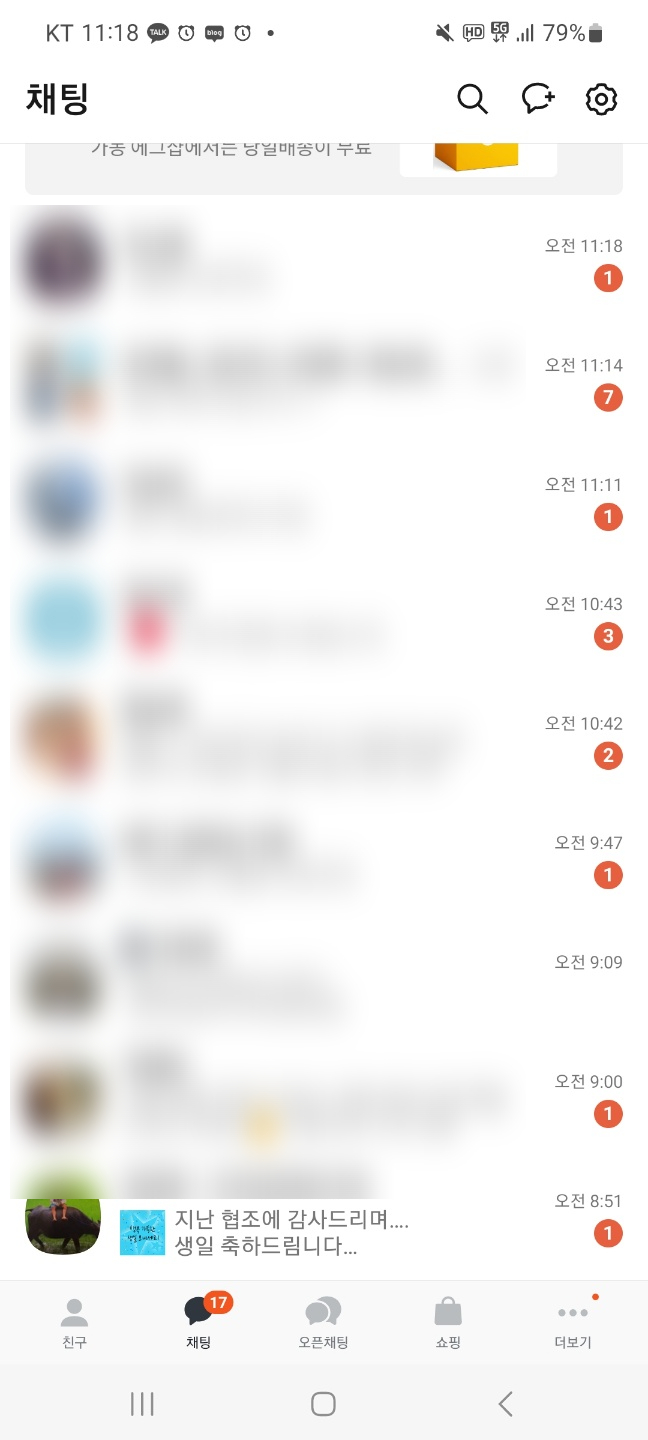The width and height of the screenshot is (648, 1440).
Task: Go back with system back button
Action: [505, 1404]
